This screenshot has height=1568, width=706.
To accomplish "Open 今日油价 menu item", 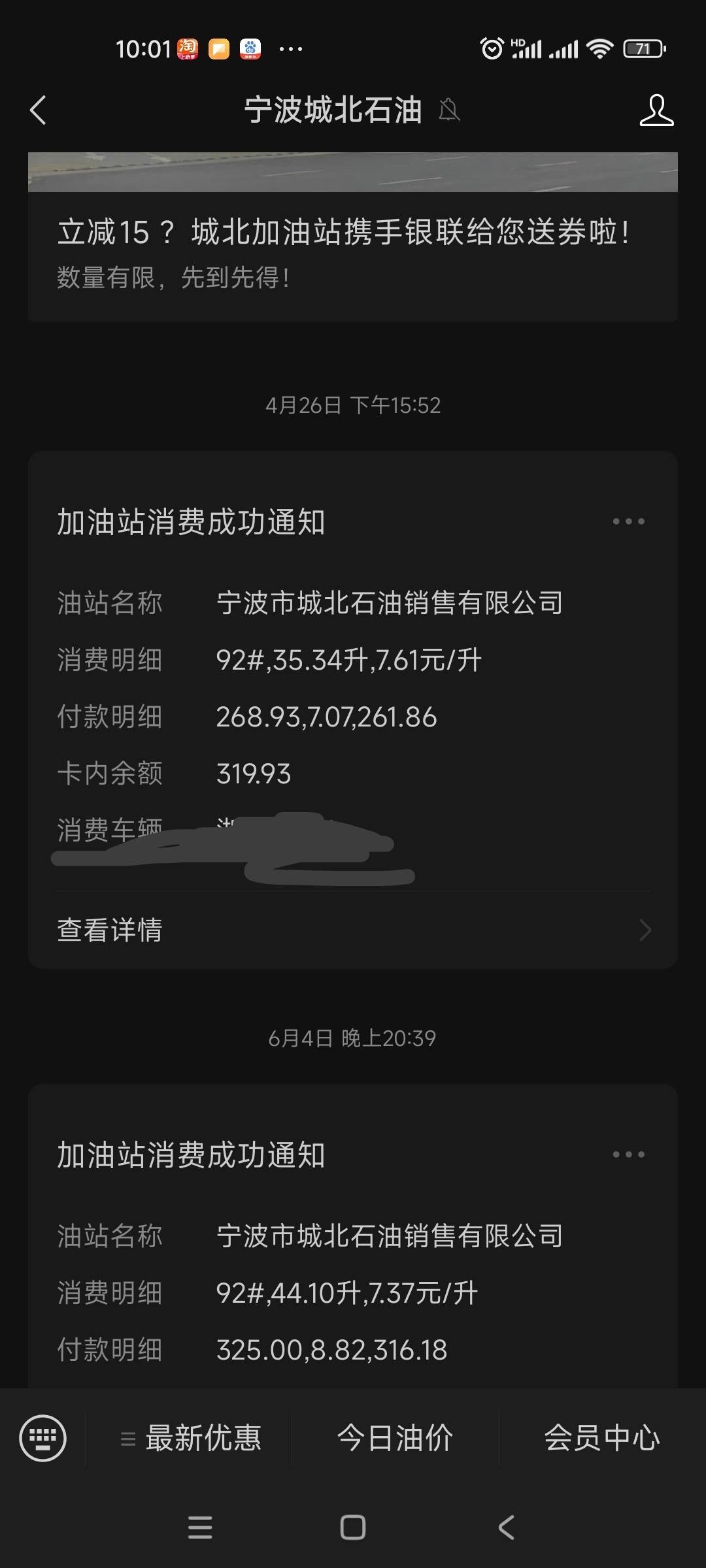I will [395, 1438].
